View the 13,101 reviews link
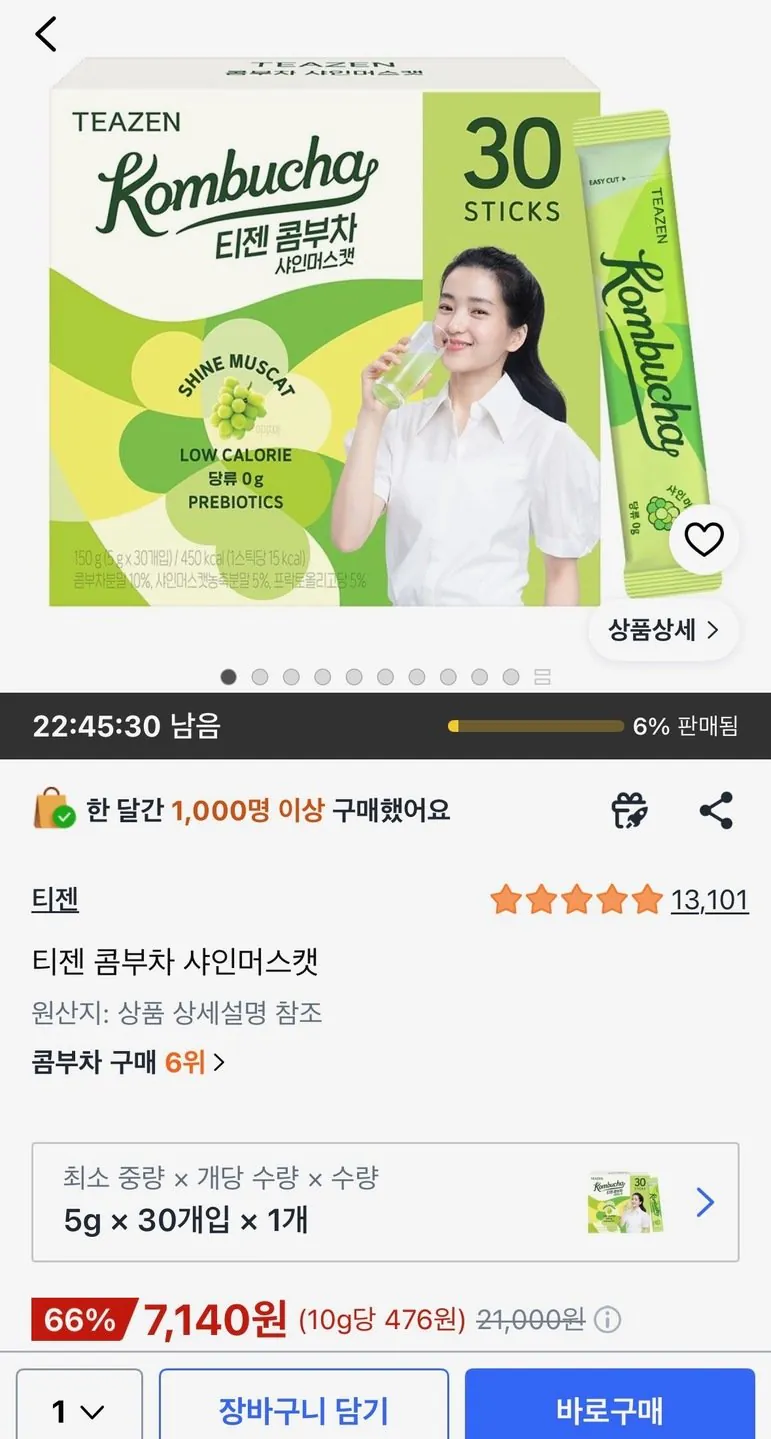Image resolution: width=771 pixels, height=1439 pixels. pos(711,899)
